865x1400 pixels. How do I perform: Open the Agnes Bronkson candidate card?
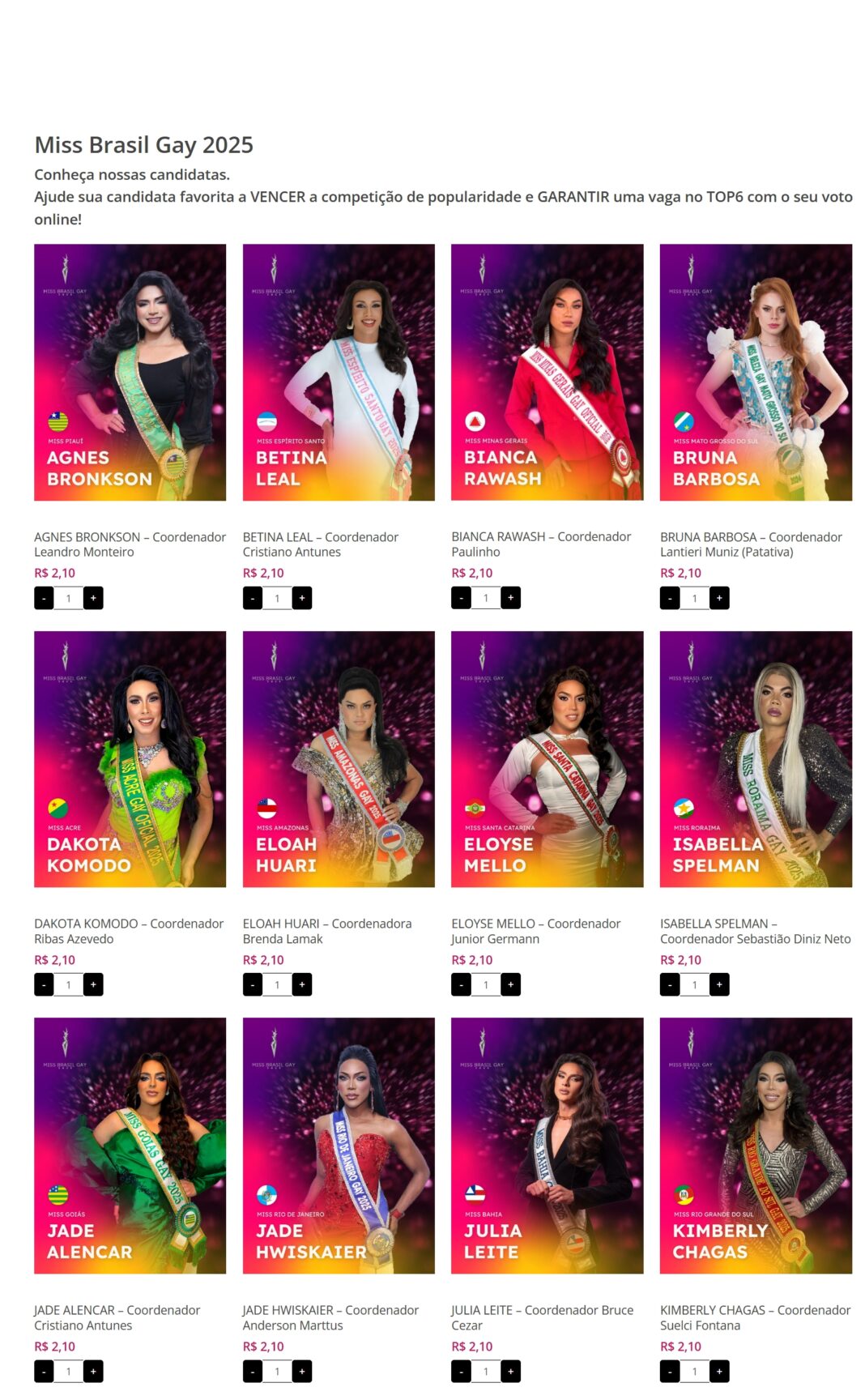(x=130, y=373)
